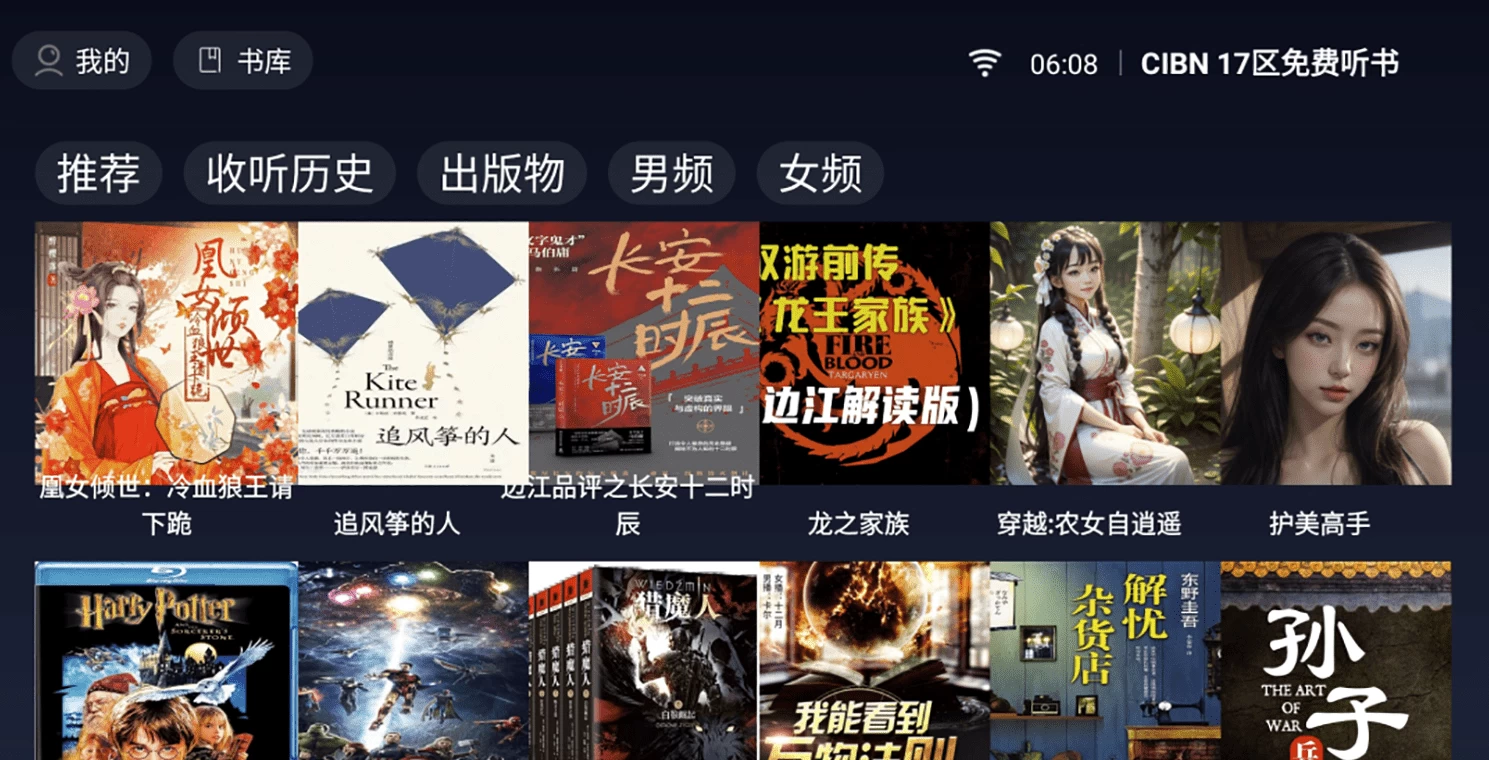Open the Harry Potter book cover
The width and height of the screenshot is (1489, 760).
tap(166, 660)
